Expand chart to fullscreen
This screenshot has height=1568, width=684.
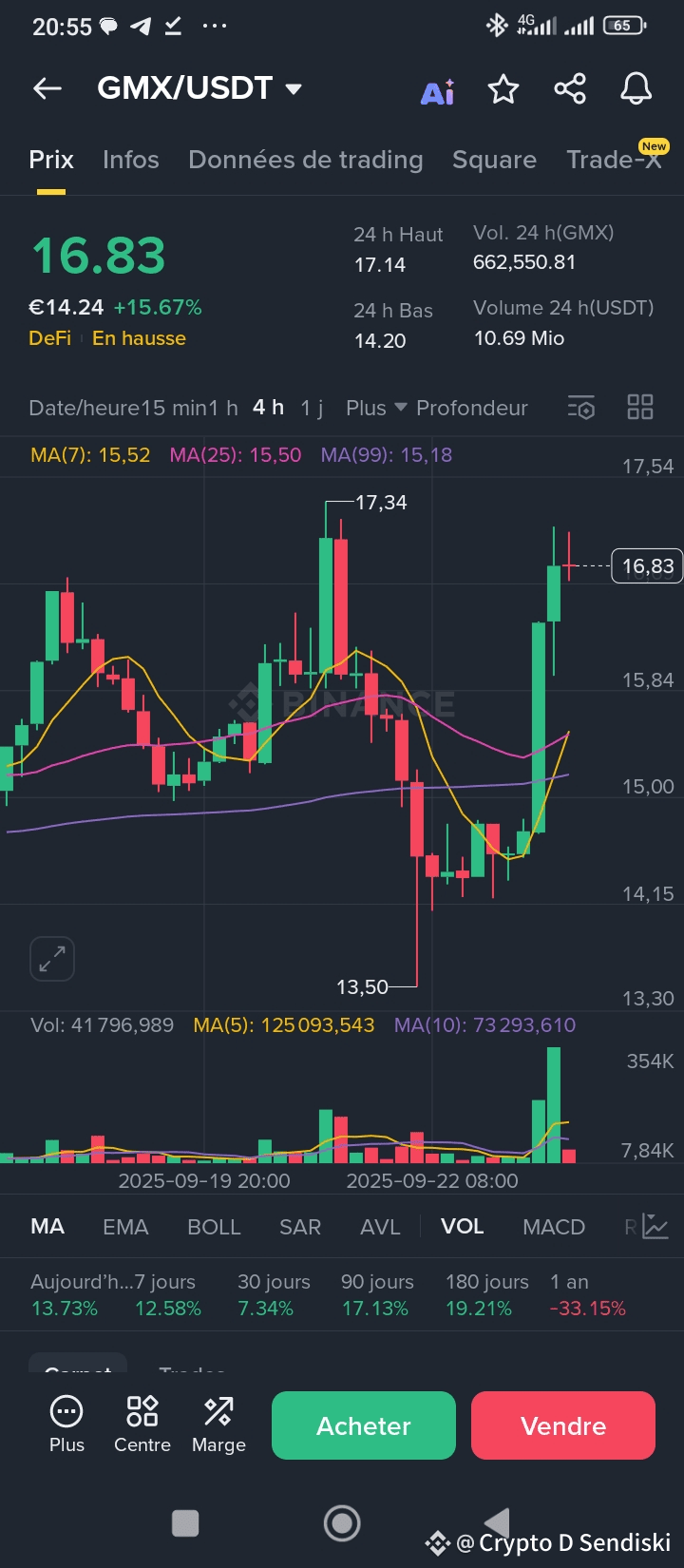click(x=52, y=959)
